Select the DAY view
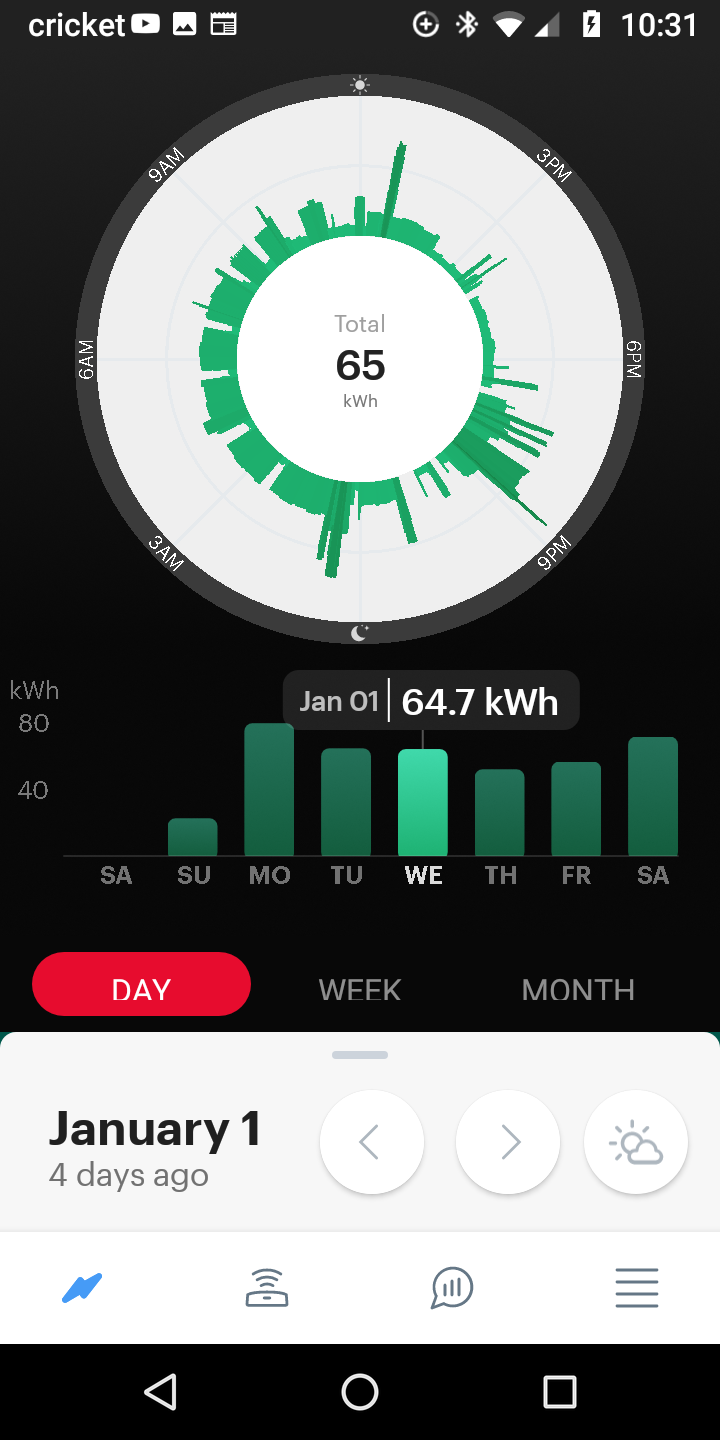This screenshot has height=1440, width=720. (x=141, y=984)
